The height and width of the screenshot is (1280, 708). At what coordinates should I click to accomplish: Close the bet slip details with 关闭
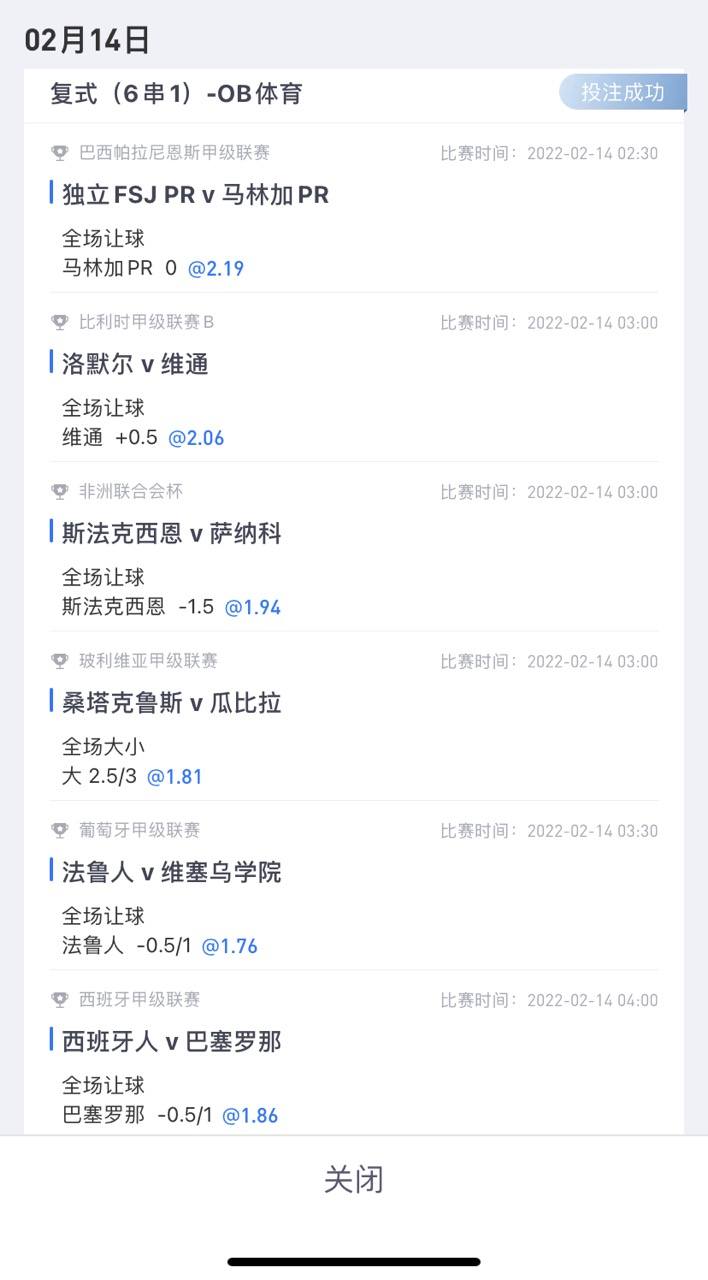(353, 1179)
